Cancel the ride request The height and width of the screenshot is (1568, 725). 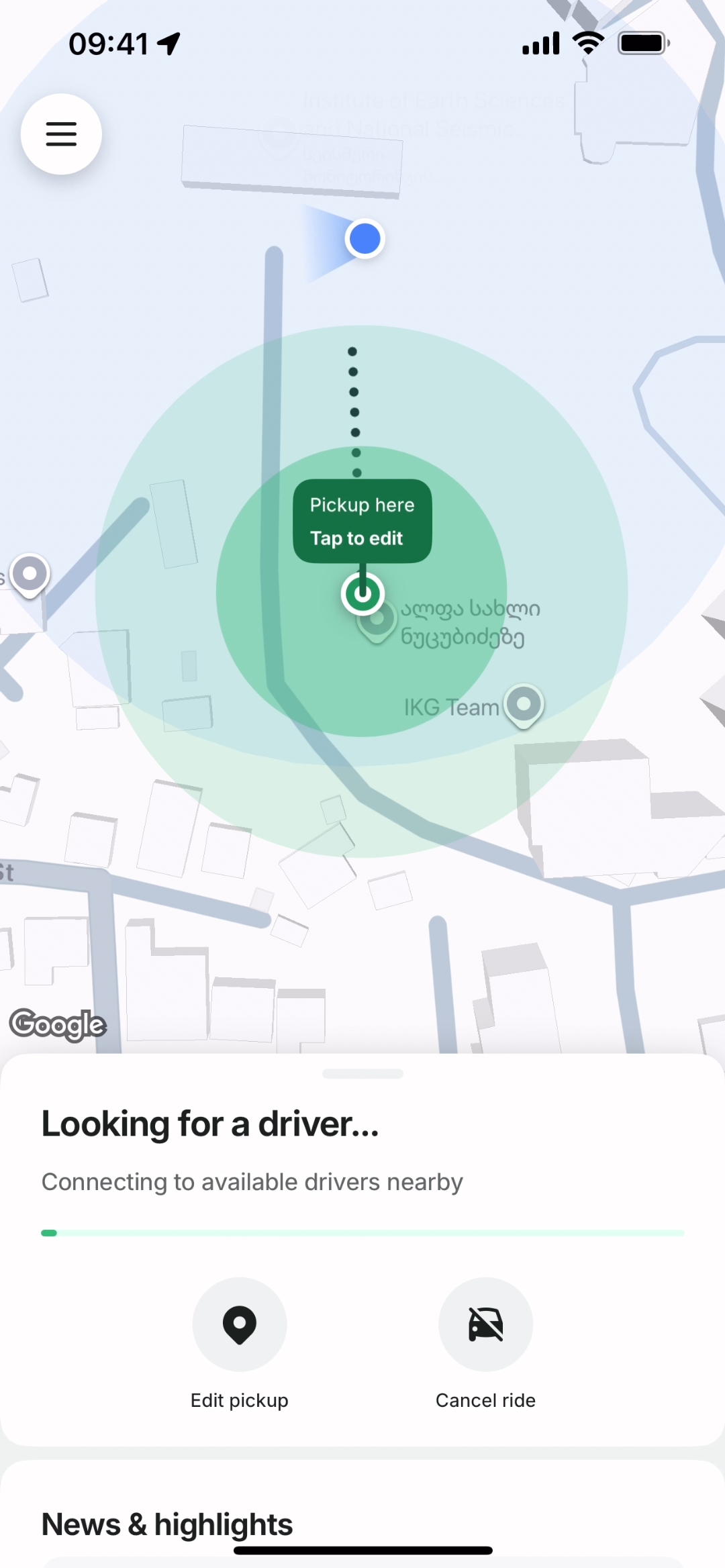(x=485, y=1324)
